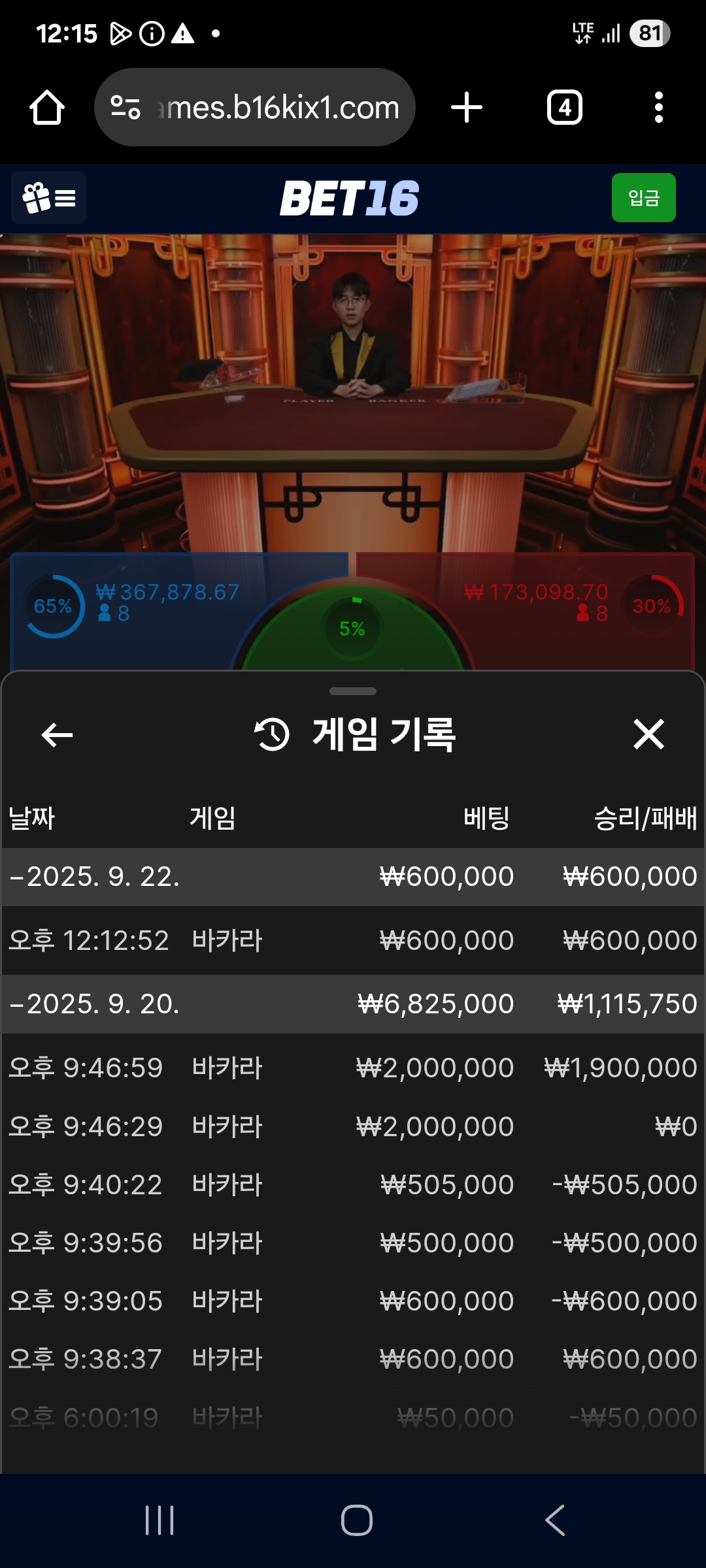Open the gift menu button
The height and width of the screenshot is (1568, 706).
pos(49,198)
